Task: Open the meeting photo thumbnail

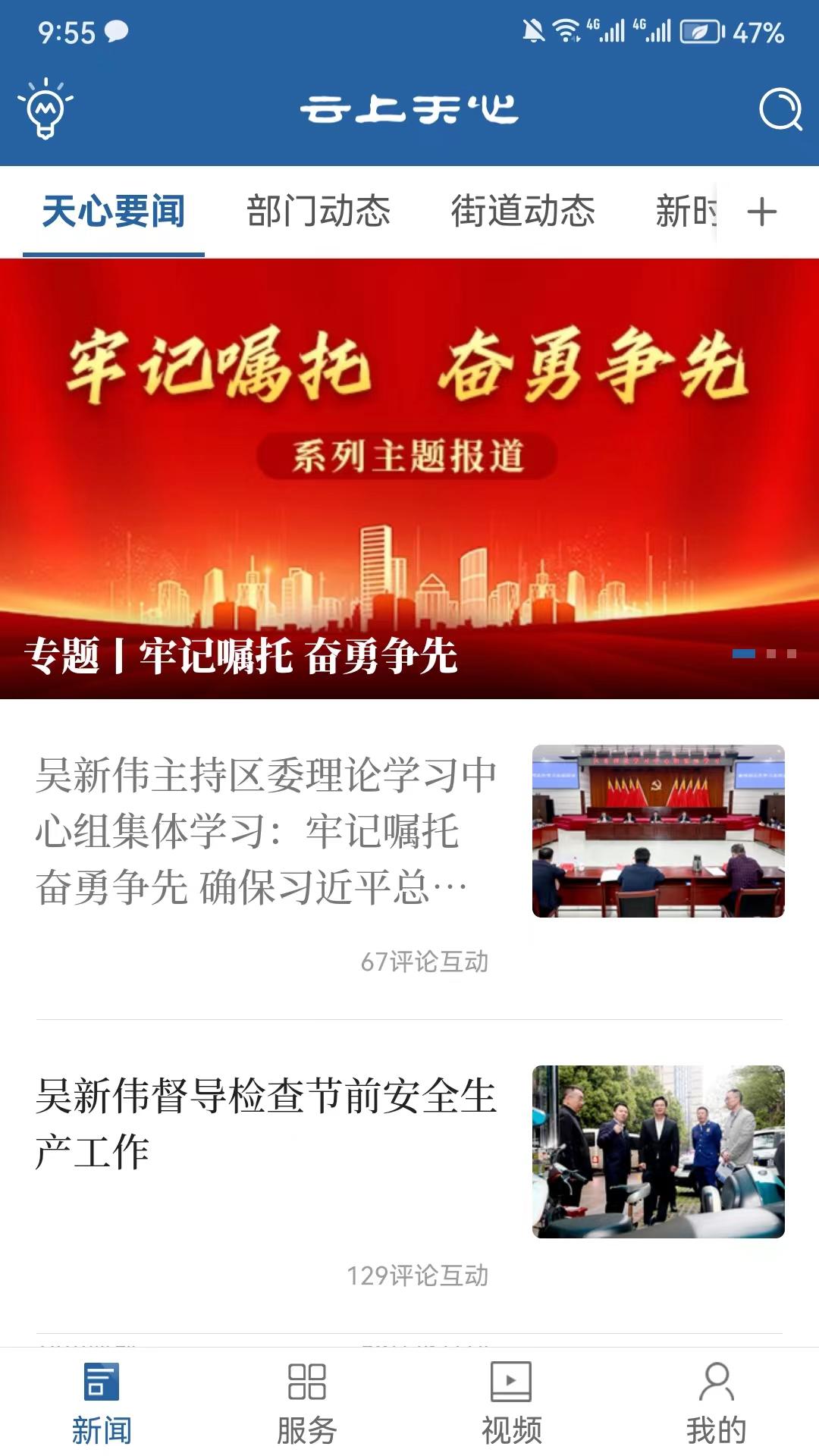Action: (x=660, y=830)
